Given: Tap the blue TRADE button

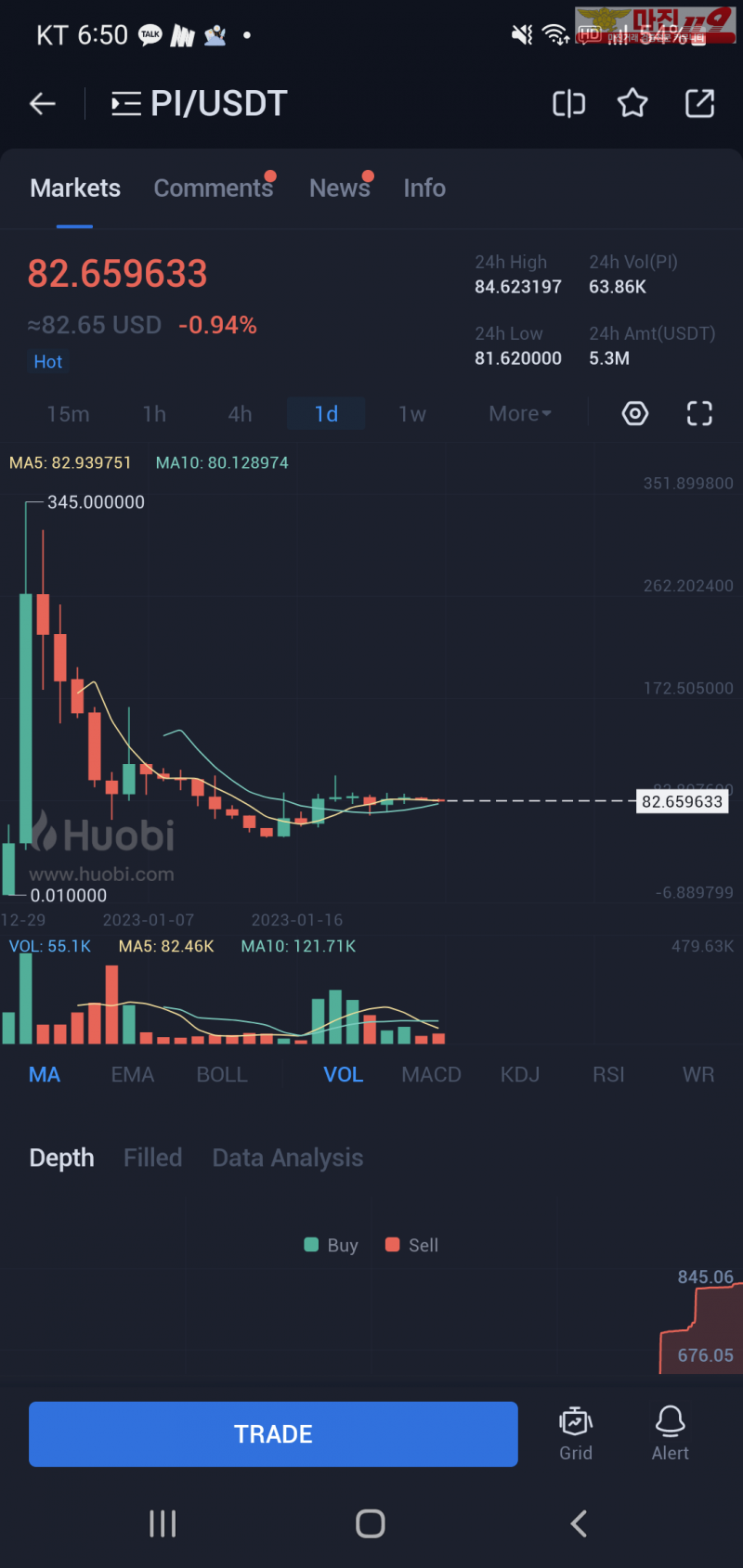Looking at the screenshot, I should tap(273, 1434).
